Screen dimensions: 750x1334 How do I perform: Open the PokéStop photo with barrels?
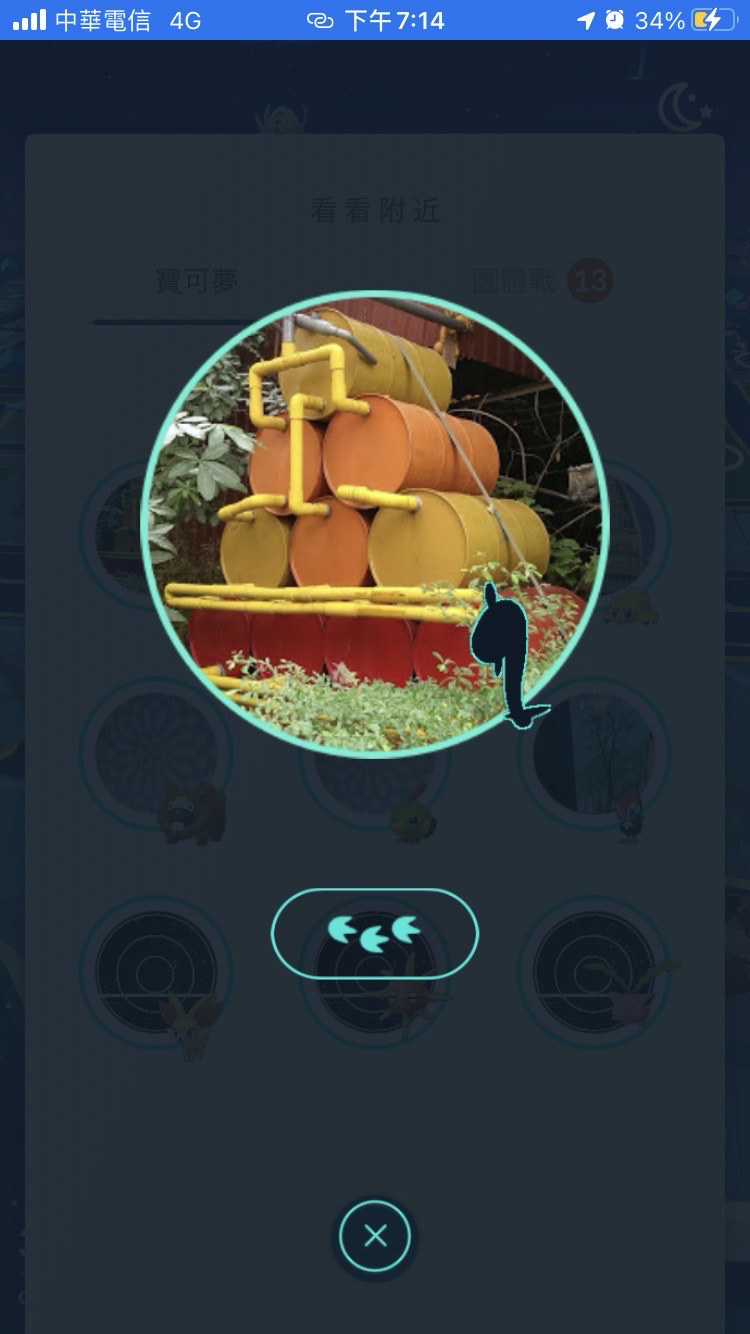tap(375, 525)
